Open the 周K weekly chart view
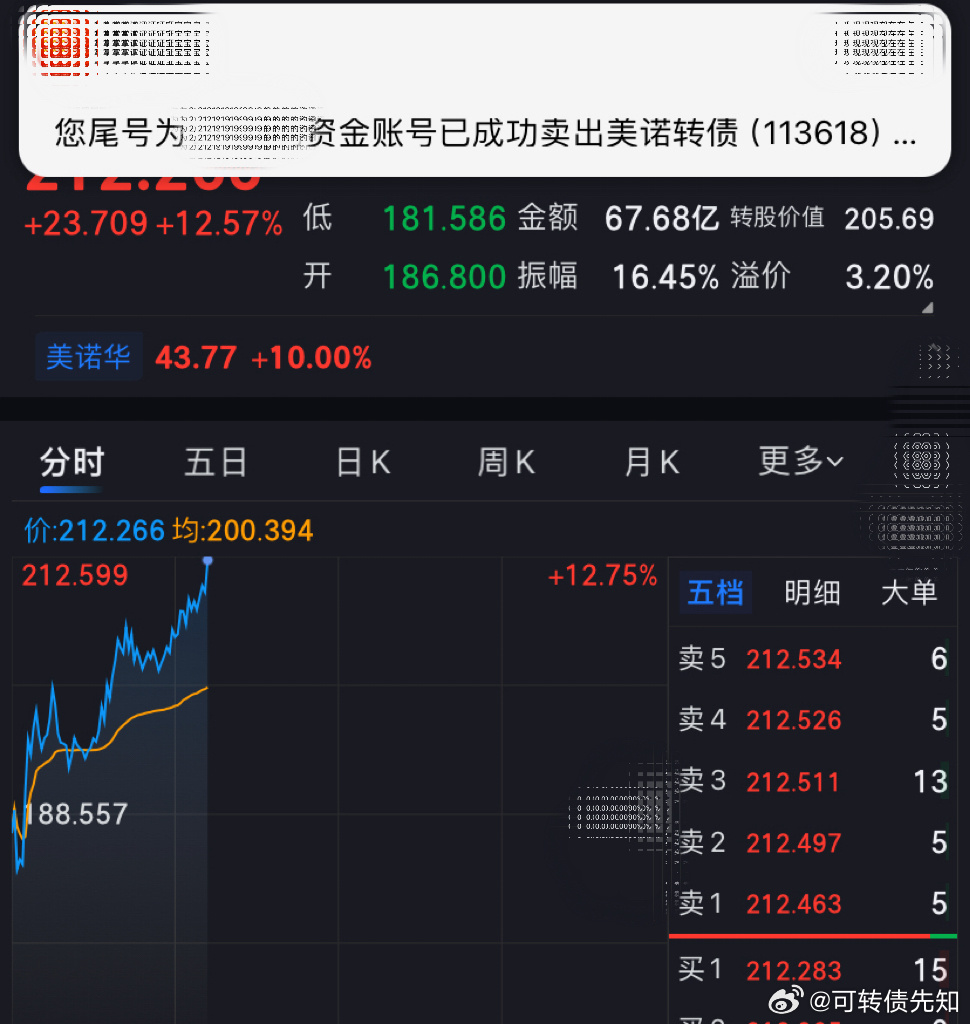970x1024 pixels. pyautogui.click(x=505, y=461)
